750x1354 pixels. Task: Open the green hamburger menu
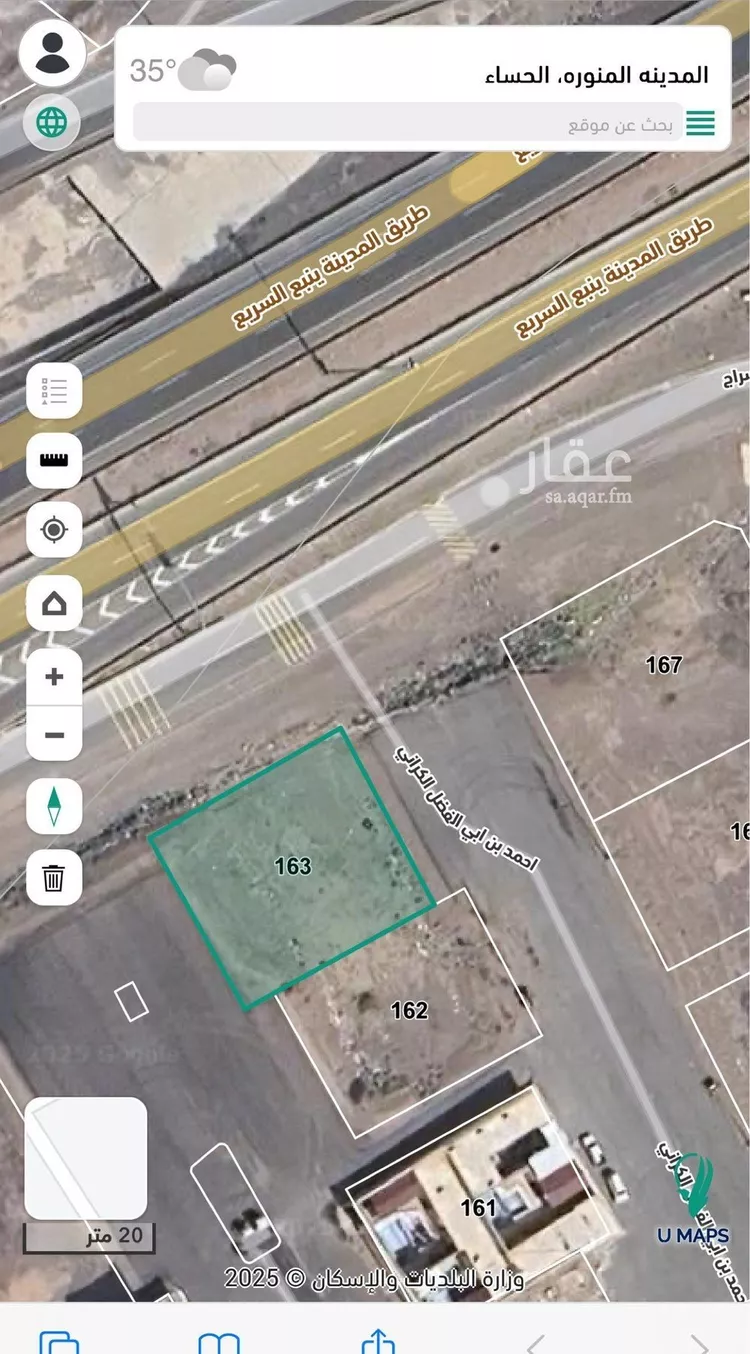coord(700,124)
